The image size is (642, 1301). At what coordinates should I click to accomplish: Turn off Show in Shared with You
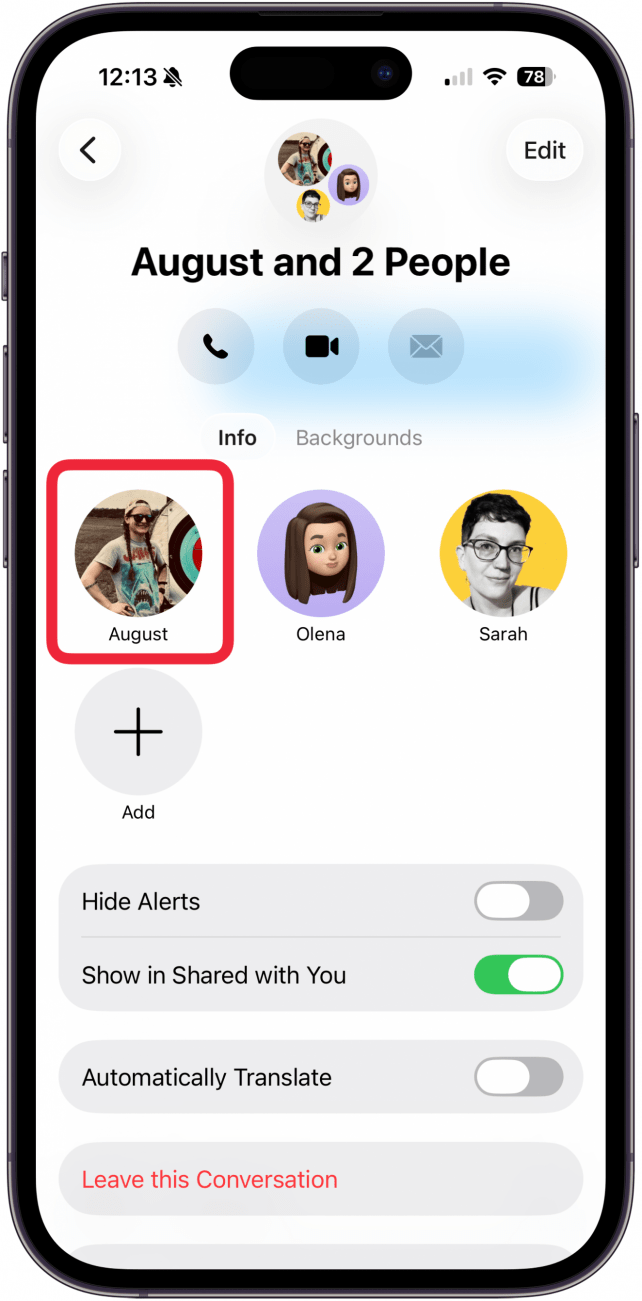point(518,975)
